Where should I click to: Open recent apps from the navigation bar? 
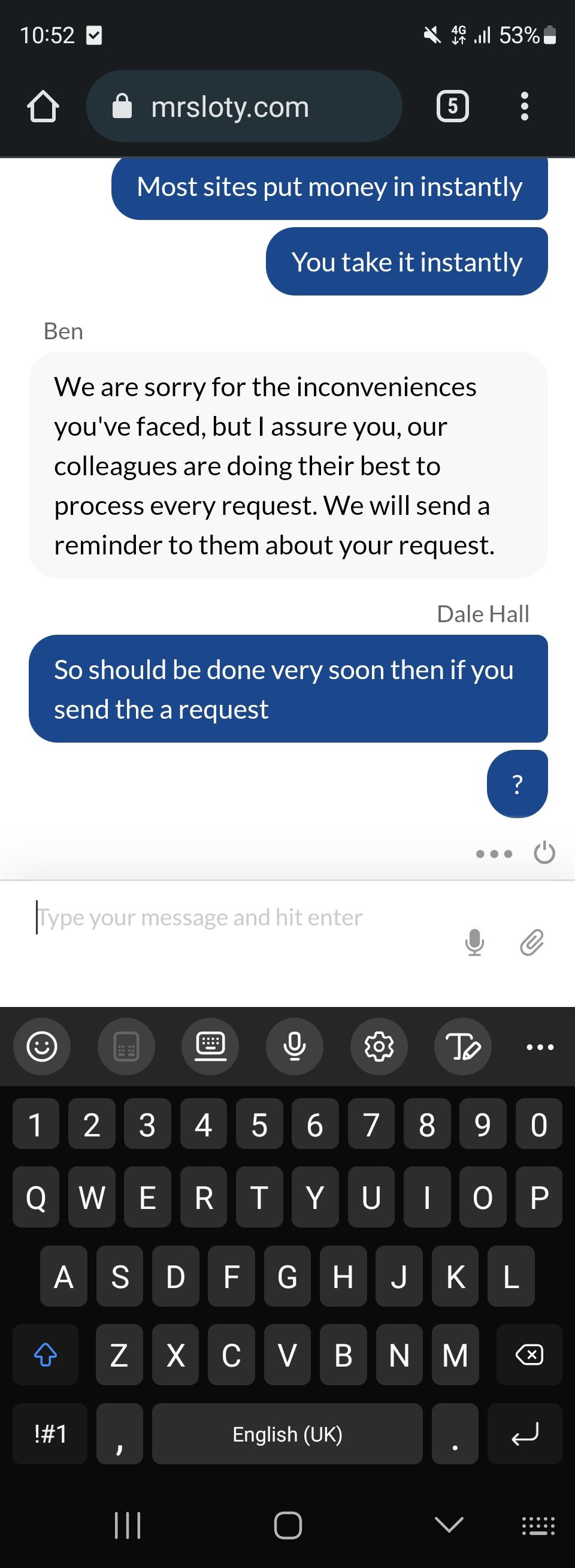coord(128,1525)
